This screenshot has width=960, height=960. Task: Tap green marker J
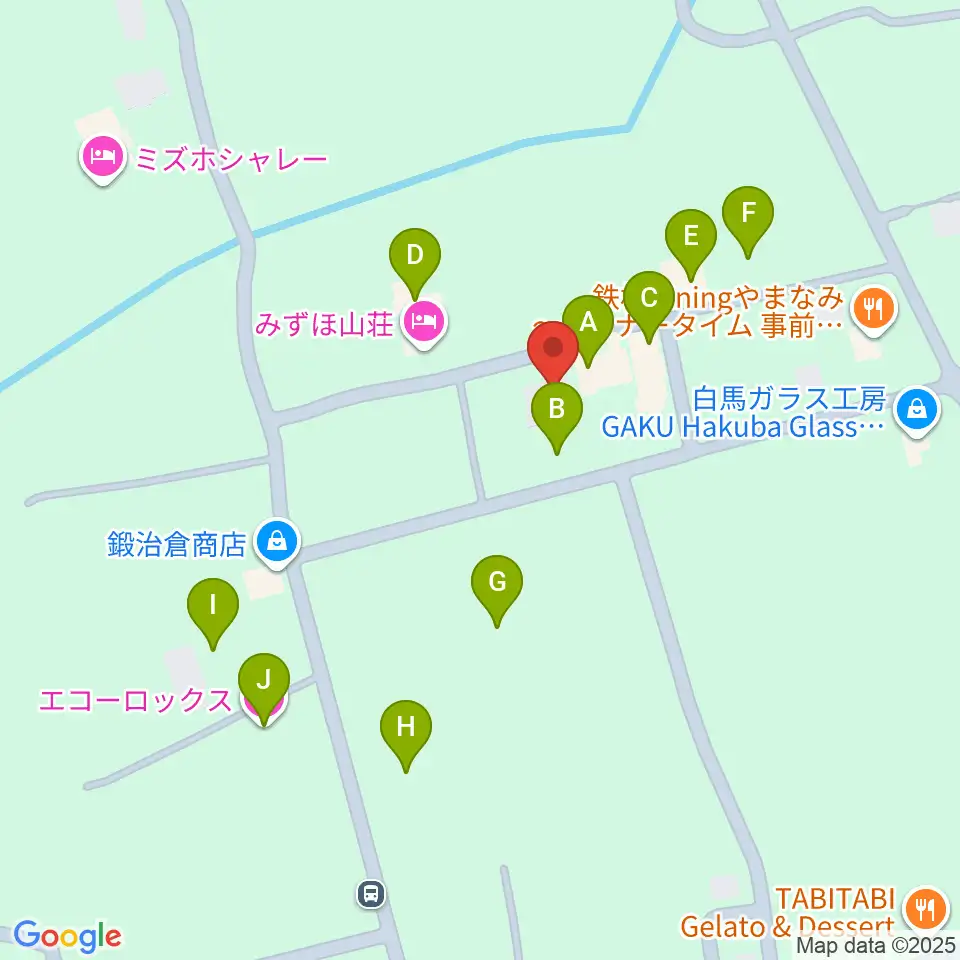tap(264, 683)
